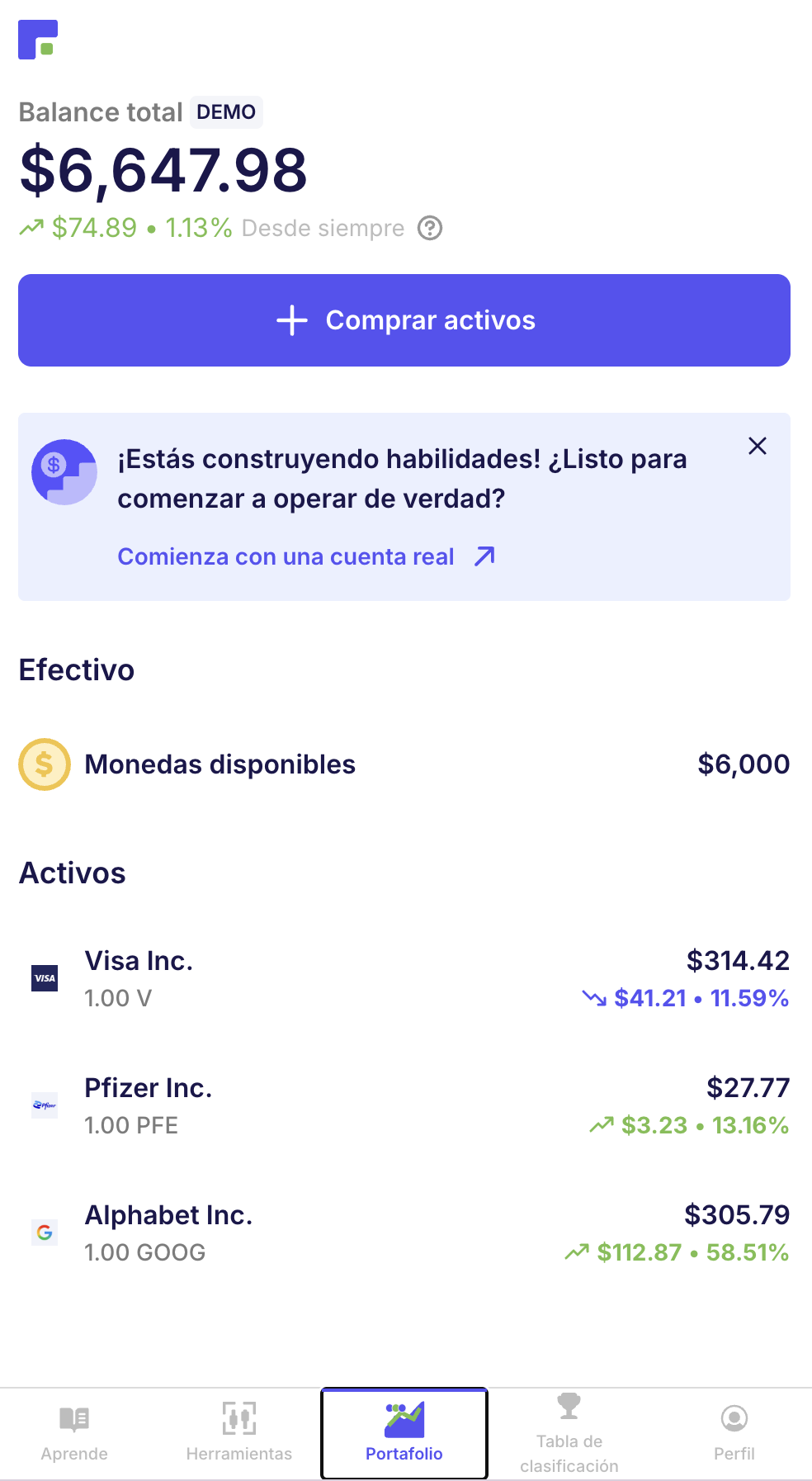Open the Visa Inc. asset row
This screenshot has width=812, height=1481.
pos(404,979)
